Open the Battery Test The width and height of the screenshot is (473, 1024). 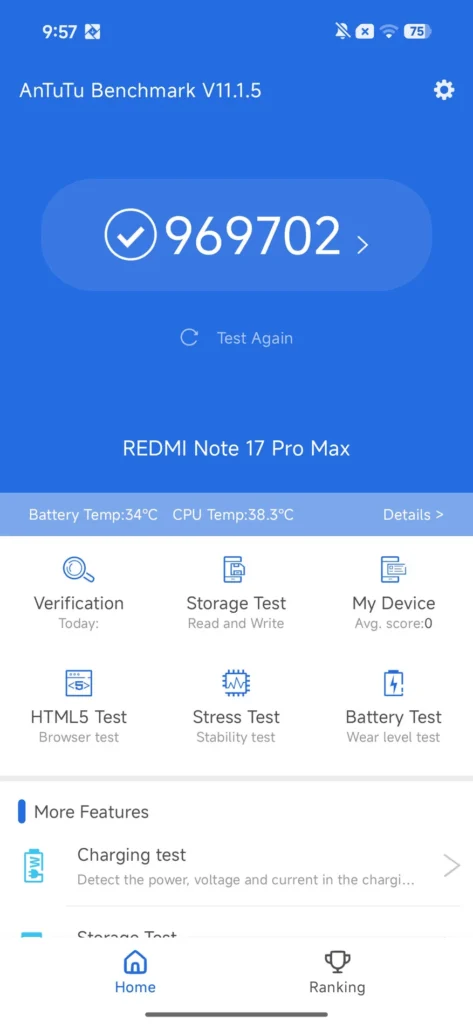pos(393,707)
